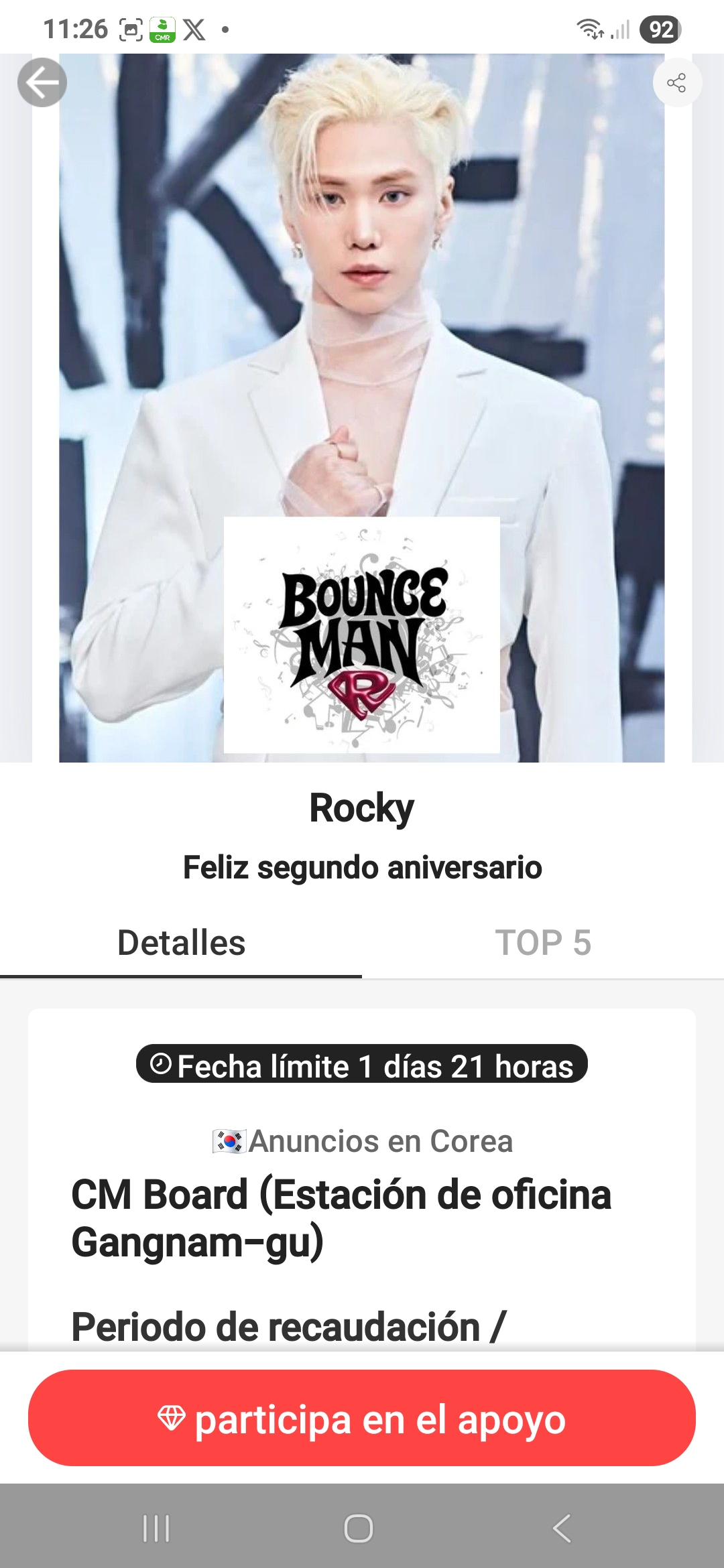Tap the CMR notification icon
This screenshot has height=1568, width=724.
click(x=163, y=28)
